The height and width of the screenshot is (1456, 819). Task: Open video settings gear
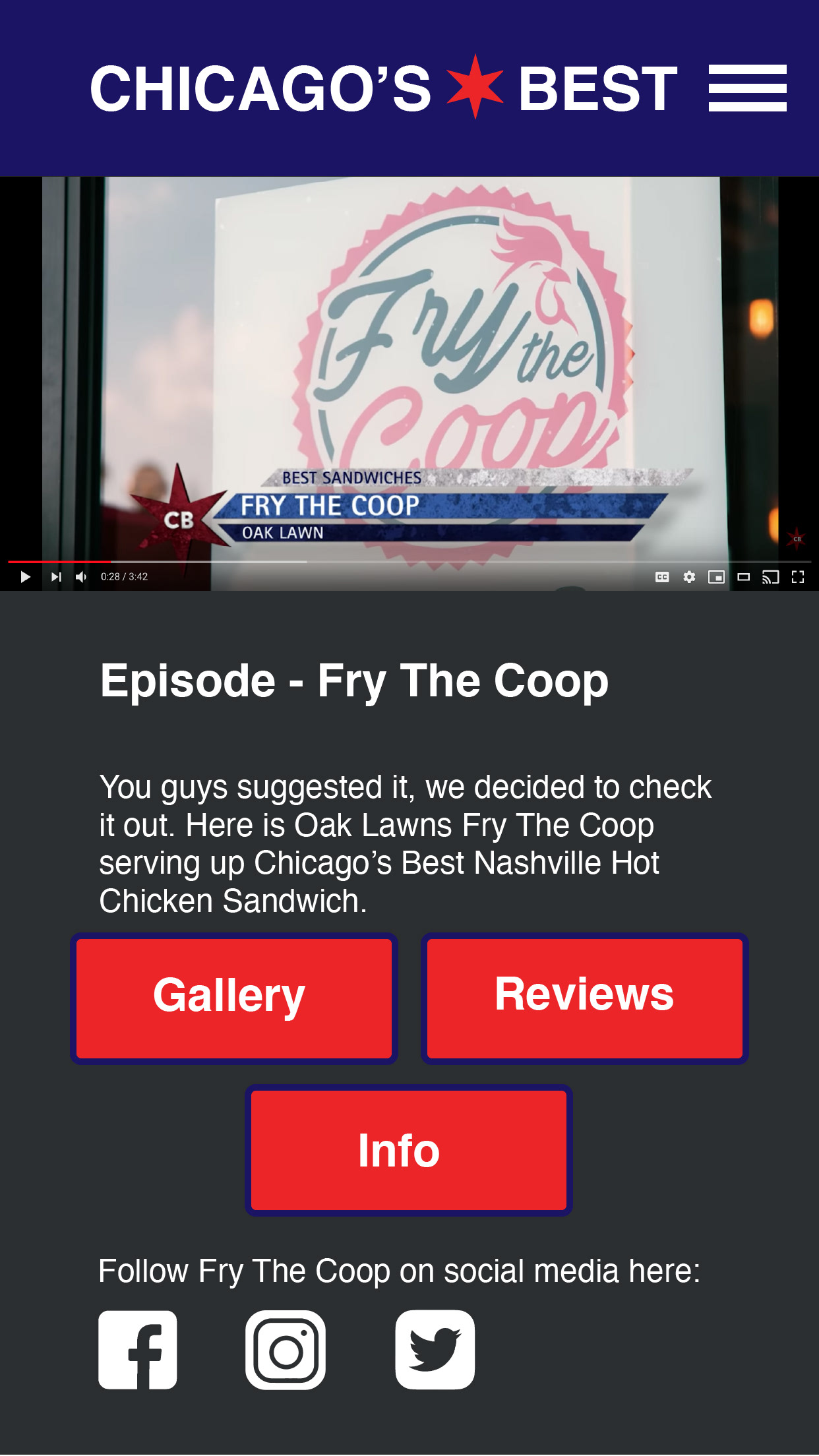click(689, 577)
